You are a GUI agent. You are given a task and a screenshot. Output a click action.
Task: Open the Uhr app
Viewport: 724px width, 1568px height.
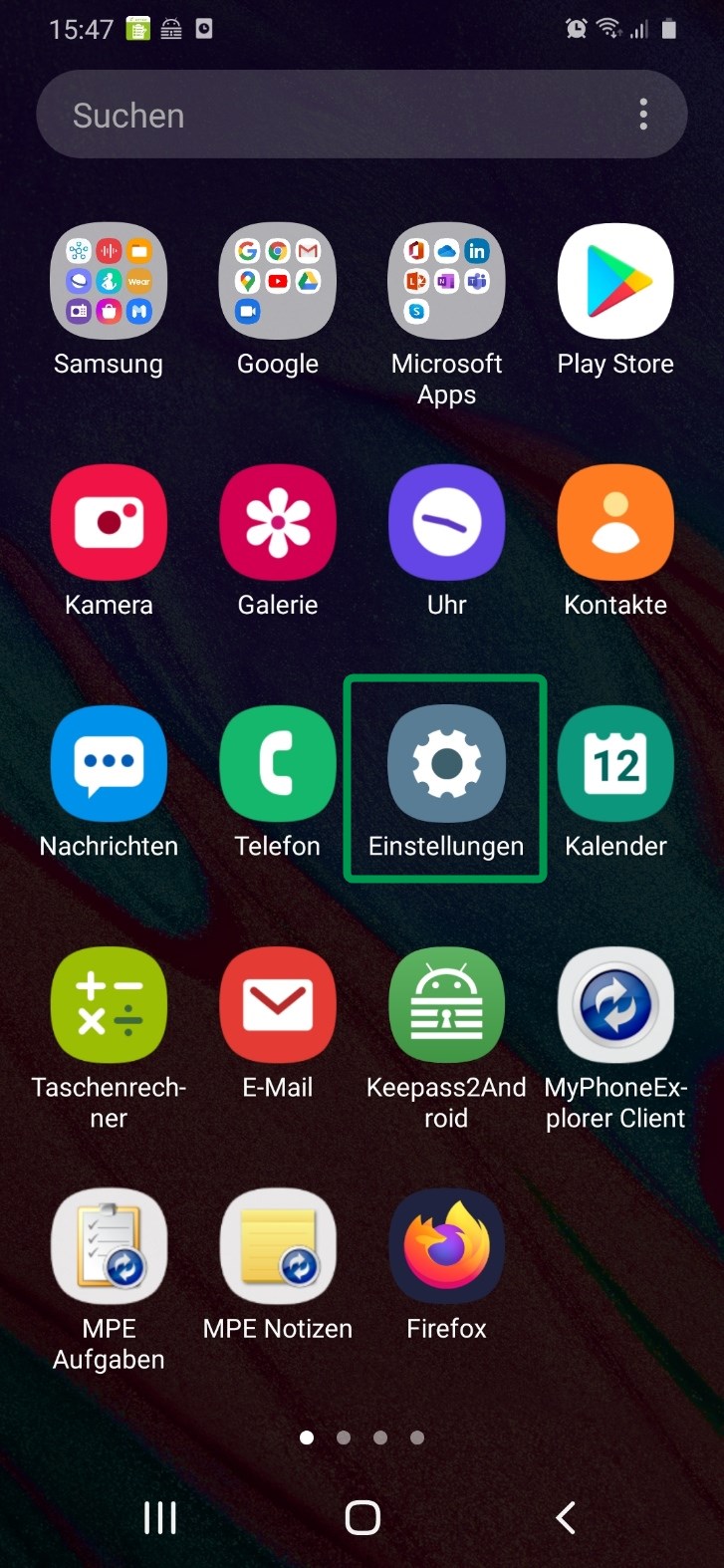(x=446, y=523)
